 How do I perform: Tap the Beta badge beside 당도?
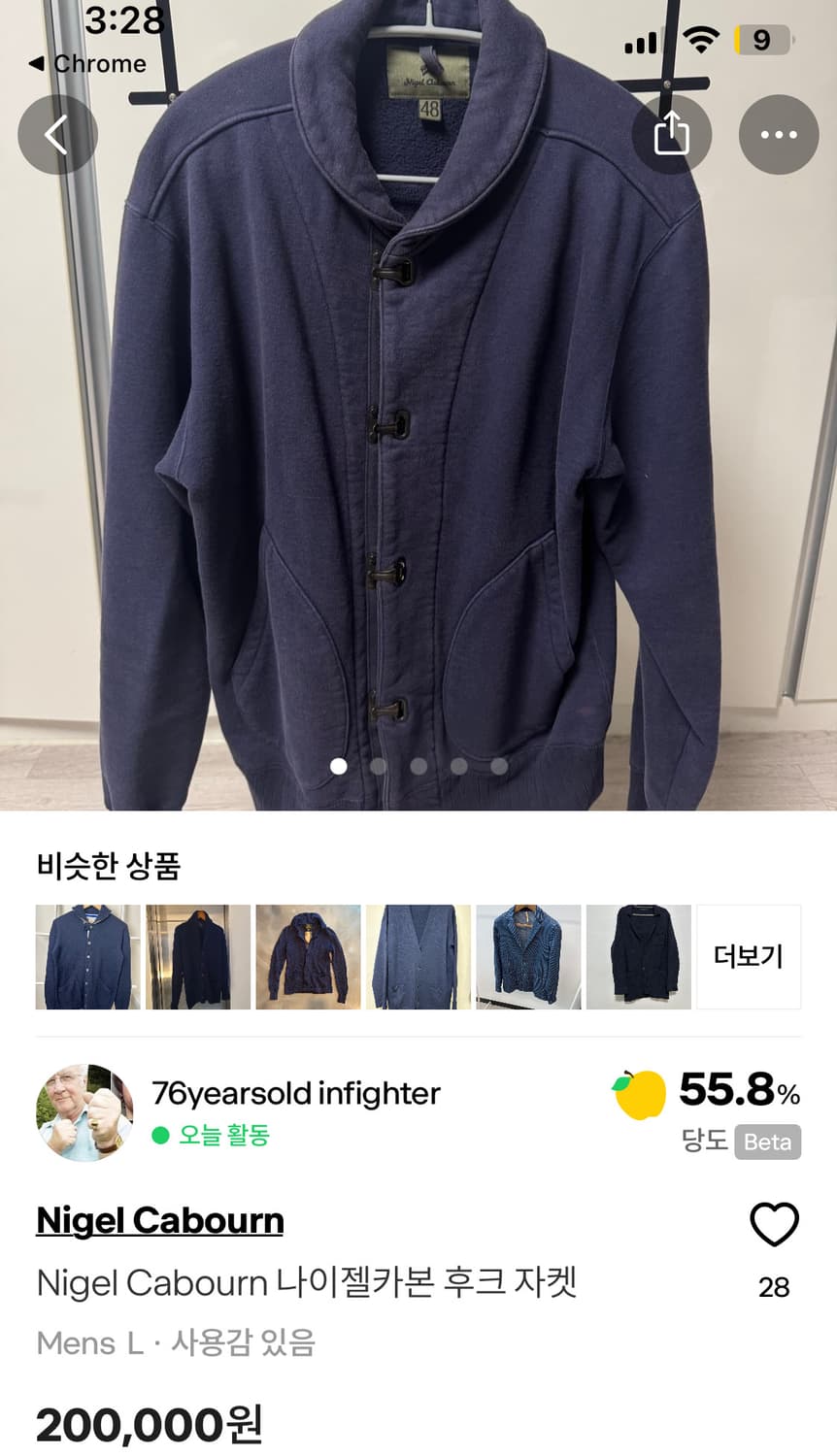point(768,1142)
